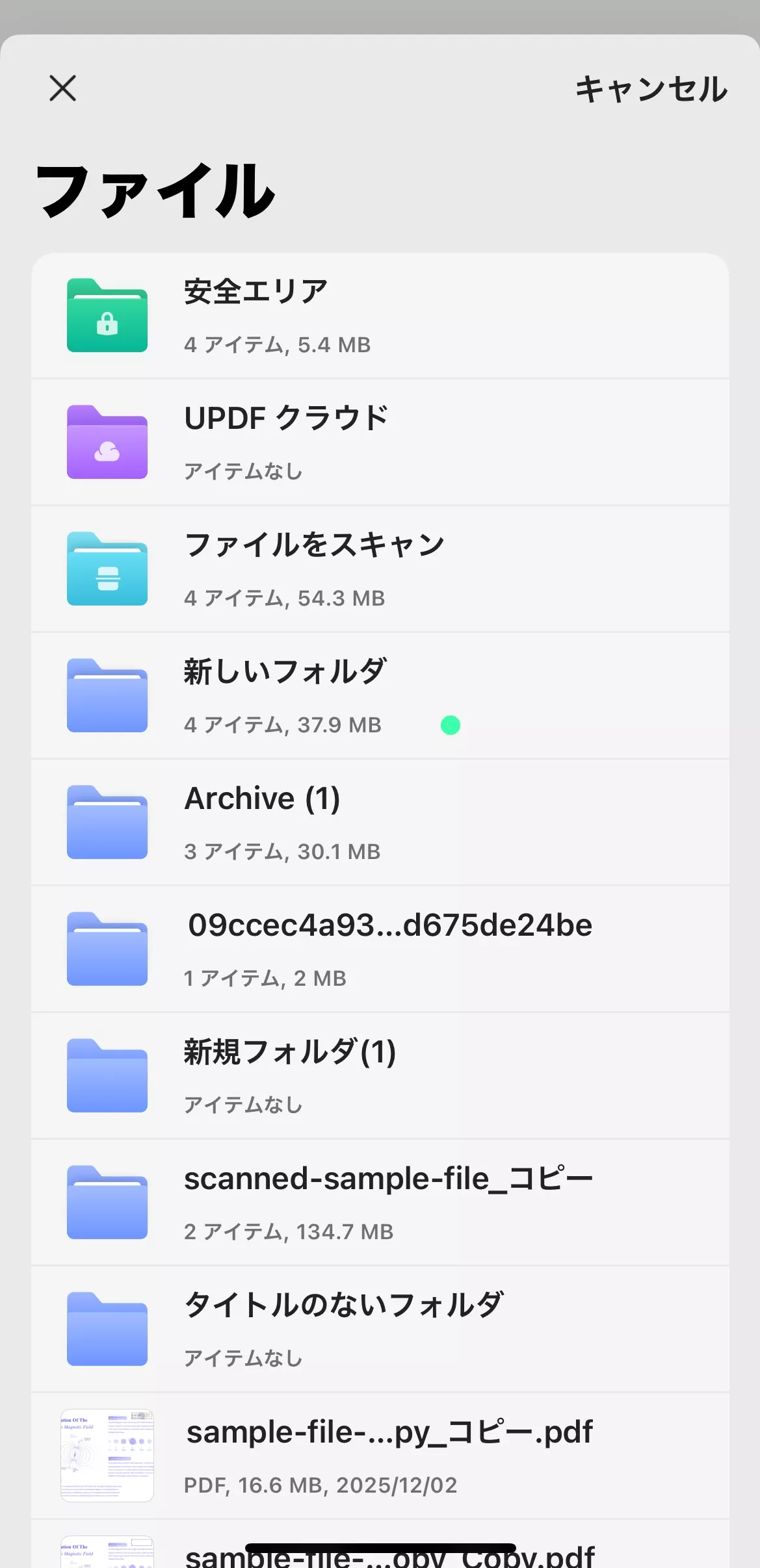Open the Archive (1) folder entry
This screenshot has height=1568, width=760.
click(x=380, y=821)
